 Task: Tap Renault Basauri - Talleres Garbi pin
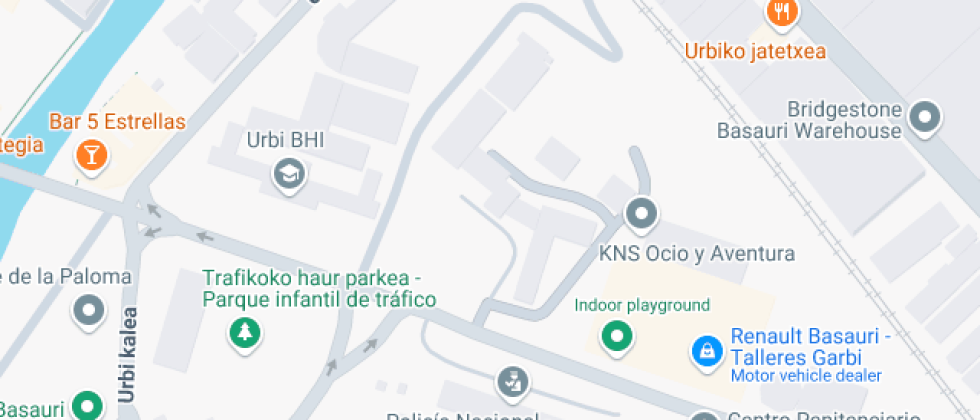[707, 350]
